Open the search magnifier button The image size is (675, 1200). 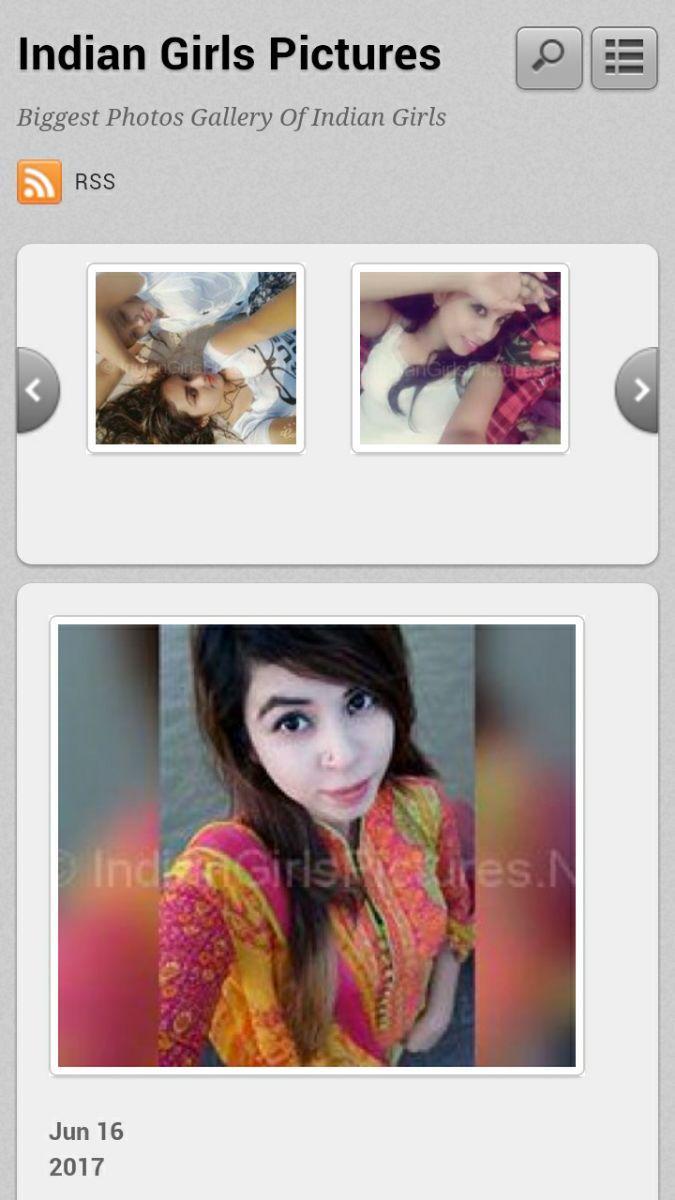pyautogui.click(x=548, y=58)
